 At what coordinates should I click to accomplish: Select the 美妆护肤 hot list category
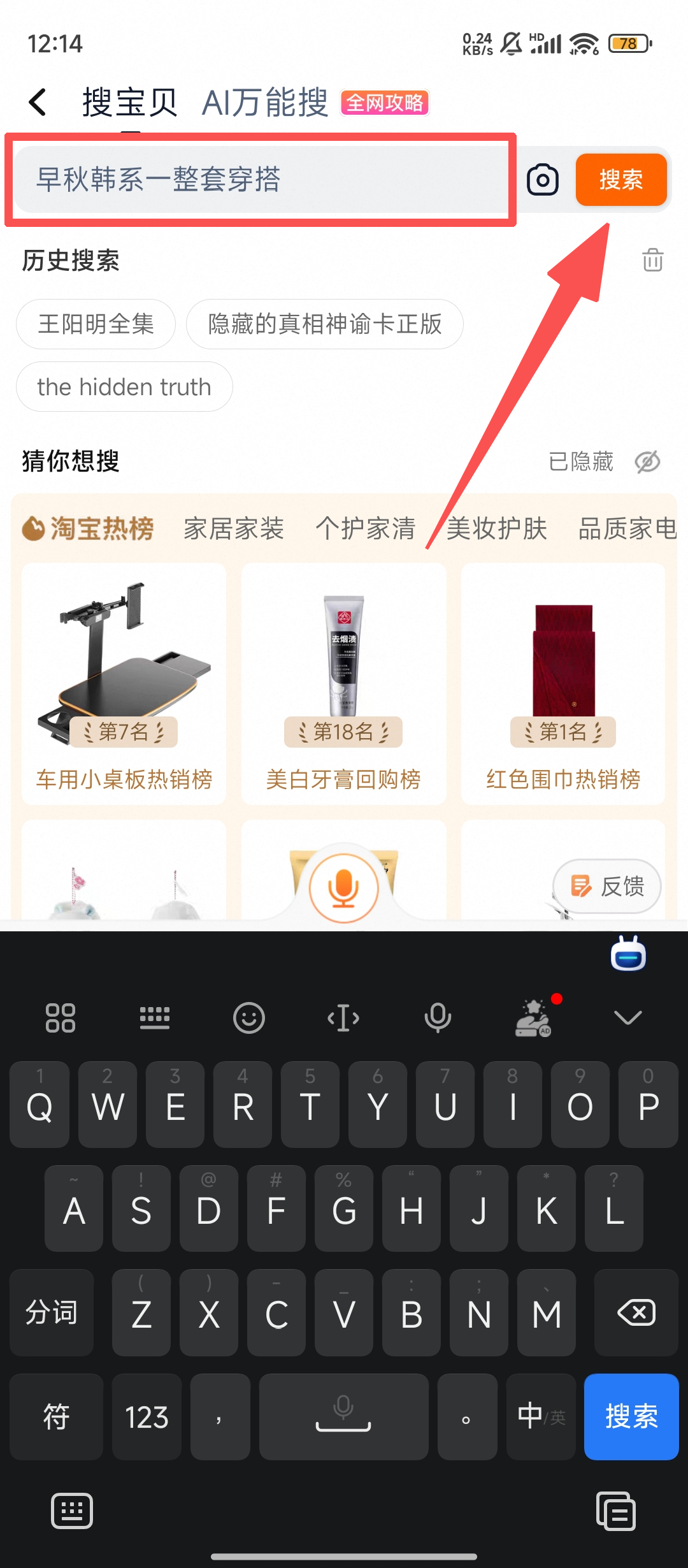click(x=498, y=528)
